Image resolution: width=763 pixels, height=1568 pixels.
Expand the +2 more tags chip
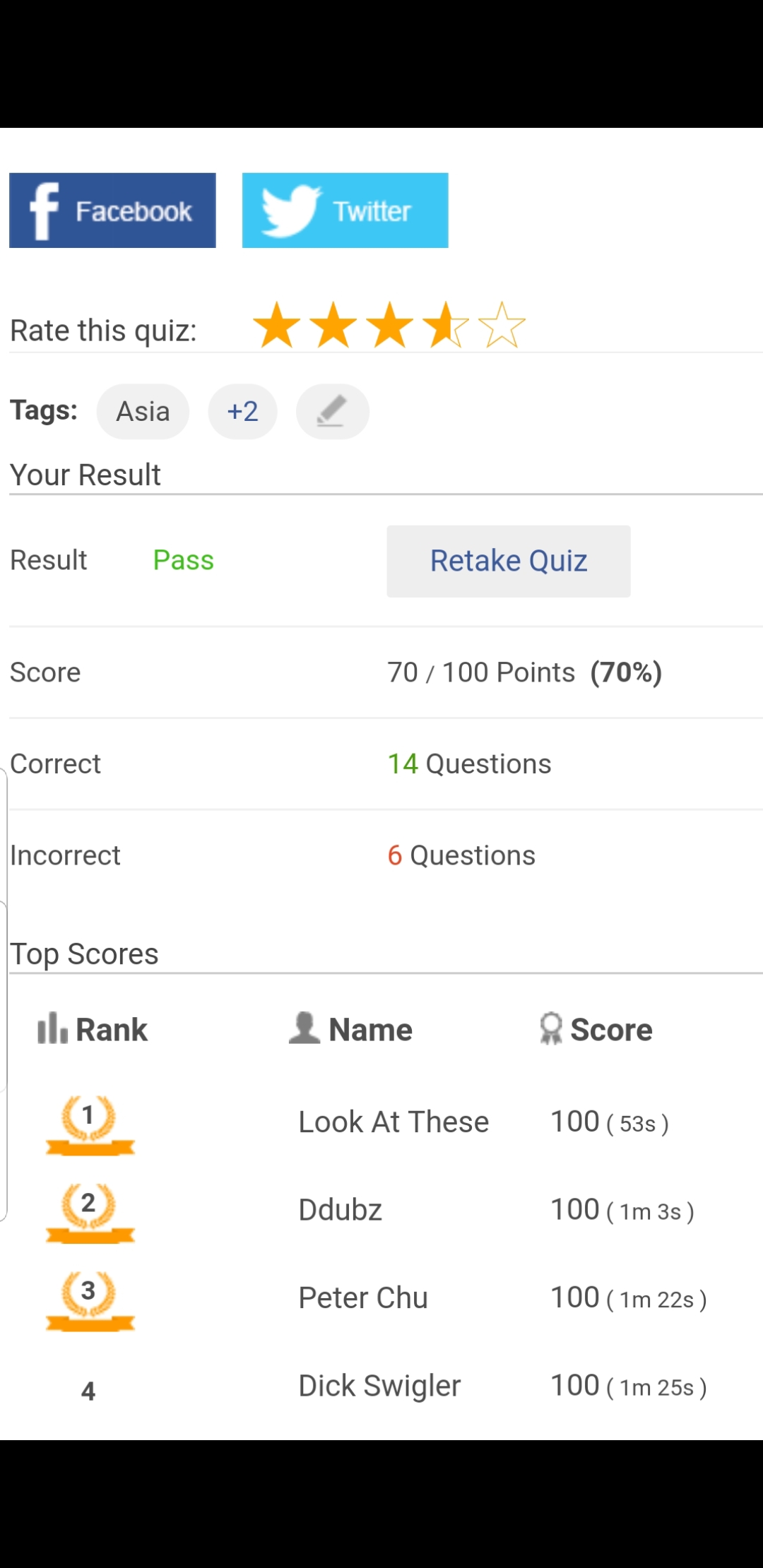(x=242, y=412)
